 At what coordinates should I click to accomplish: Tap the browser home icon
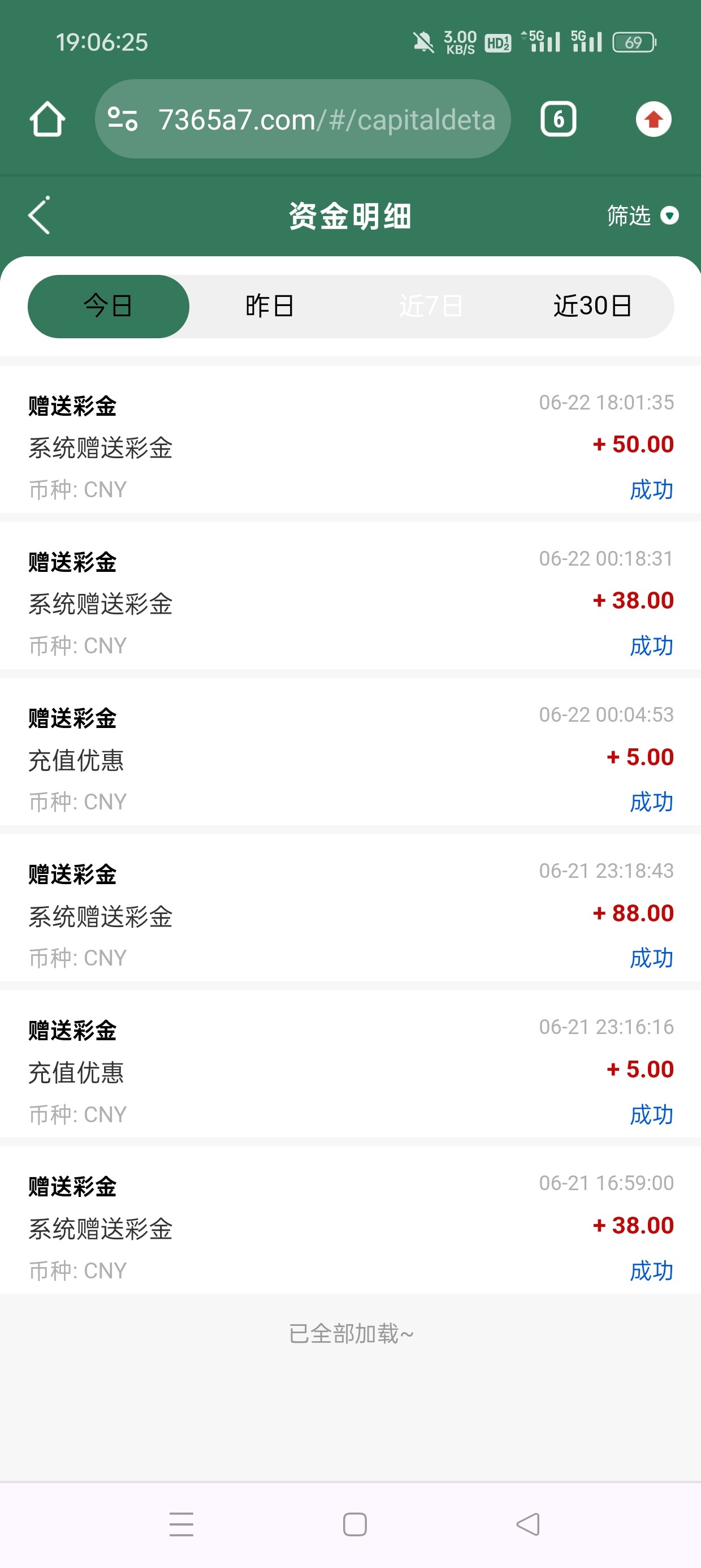click(47, 119)
